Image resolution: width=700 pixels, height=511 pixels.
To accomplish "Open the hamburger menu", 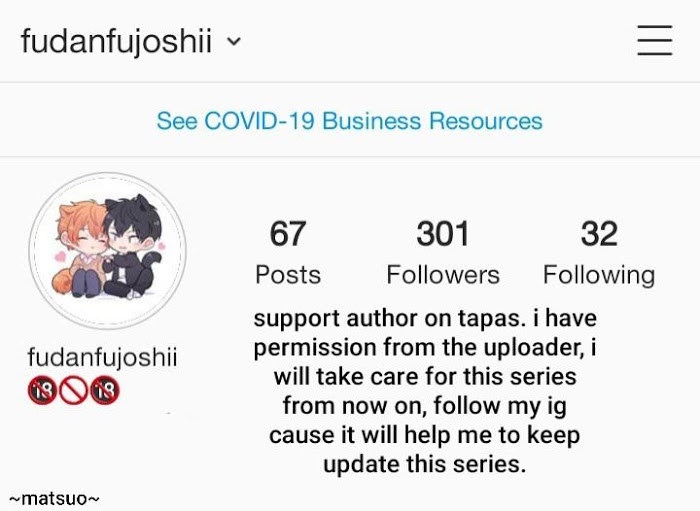I will (654, 40).
